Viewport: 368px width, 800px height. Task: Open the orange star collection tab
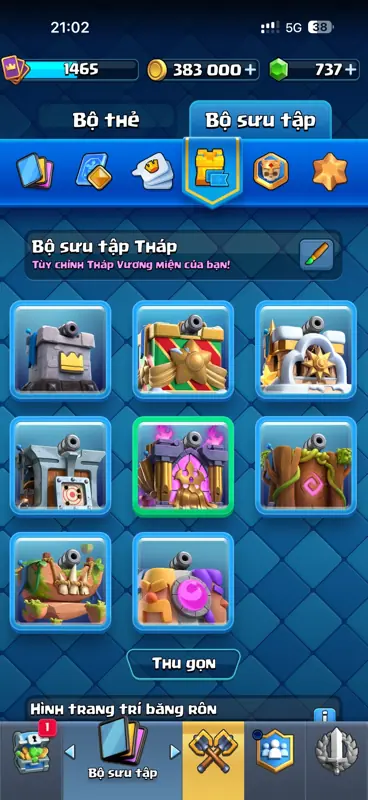(330, 171)
